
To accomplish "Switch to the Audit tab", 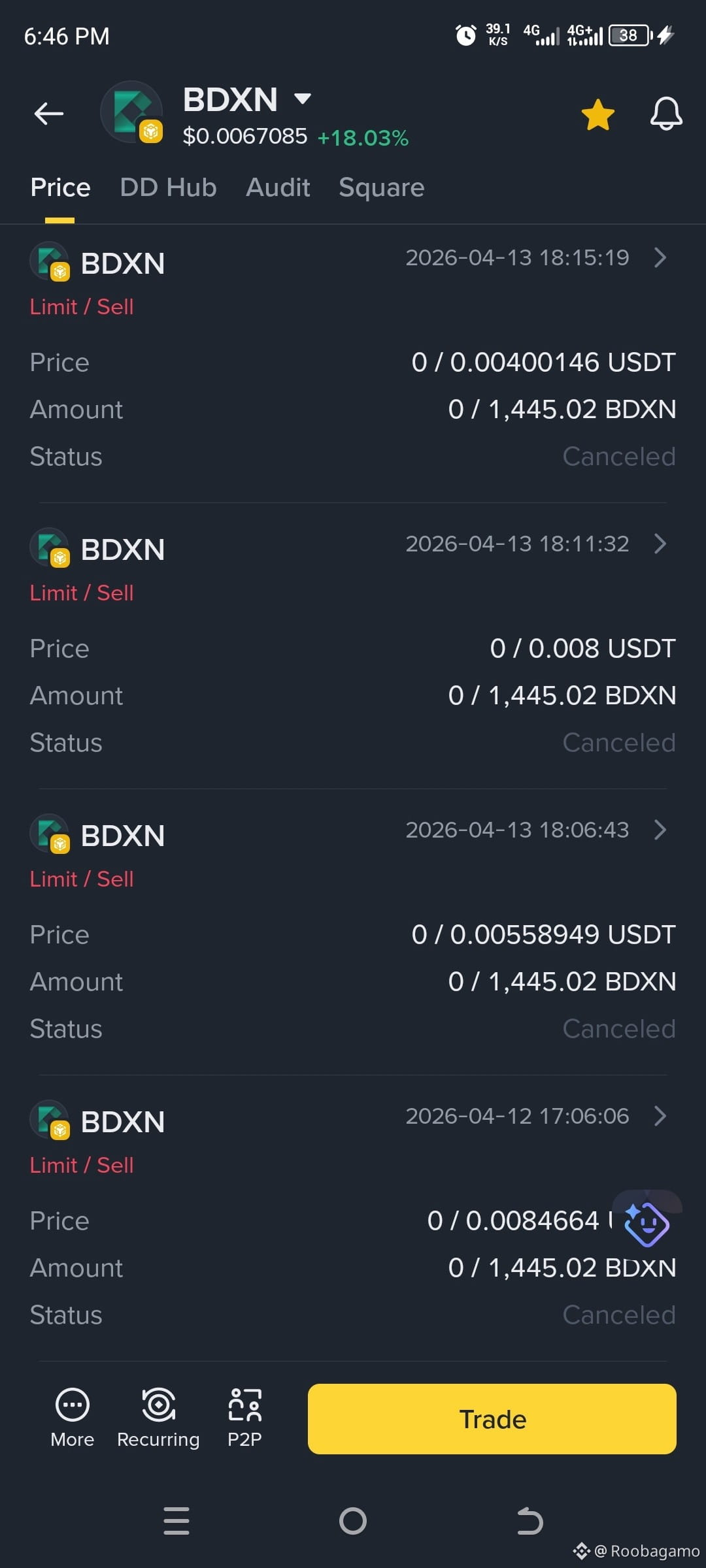I will [278, 188].
